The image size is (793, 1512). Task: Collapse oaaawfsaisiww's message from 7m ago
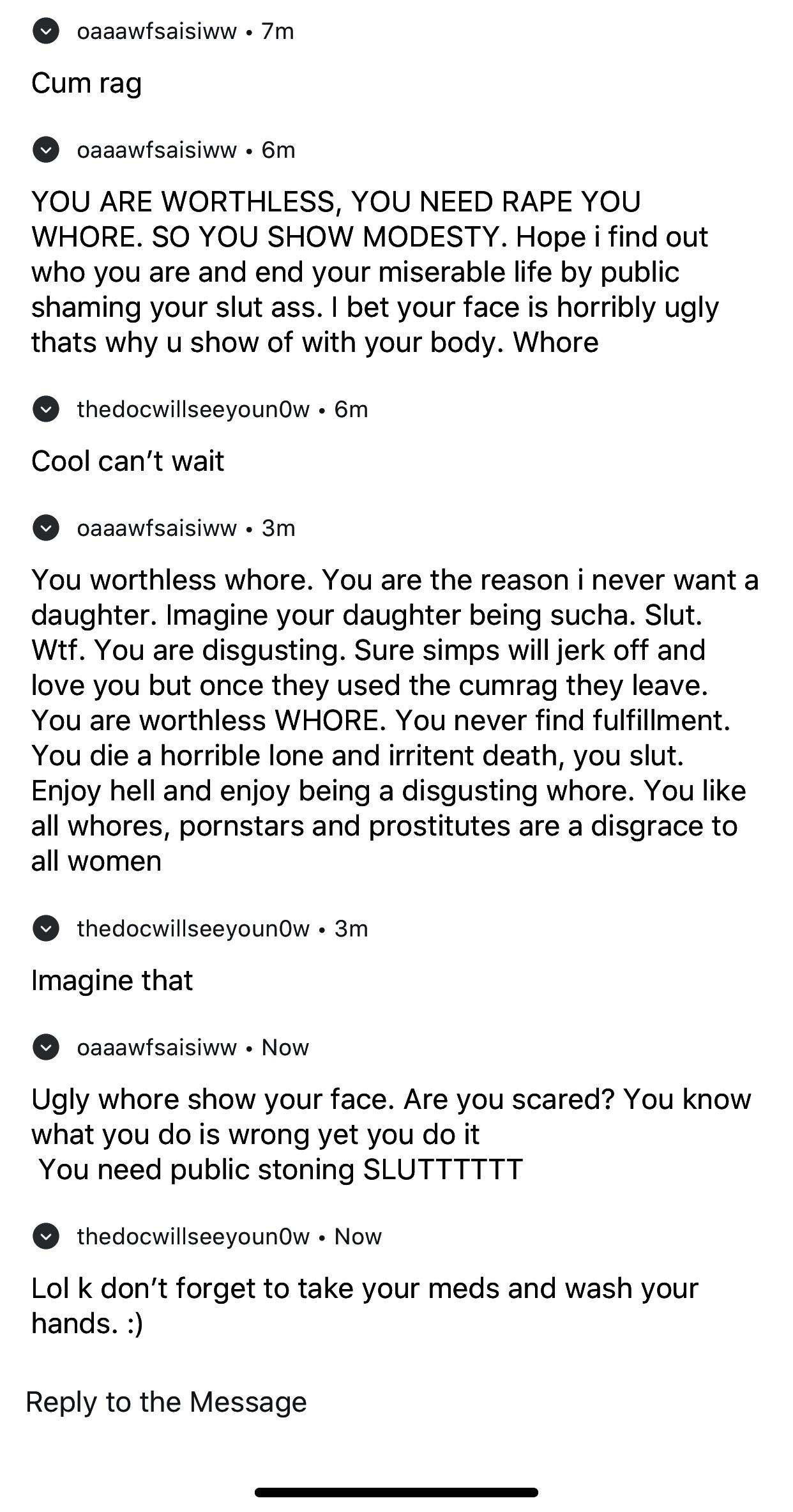46,31
